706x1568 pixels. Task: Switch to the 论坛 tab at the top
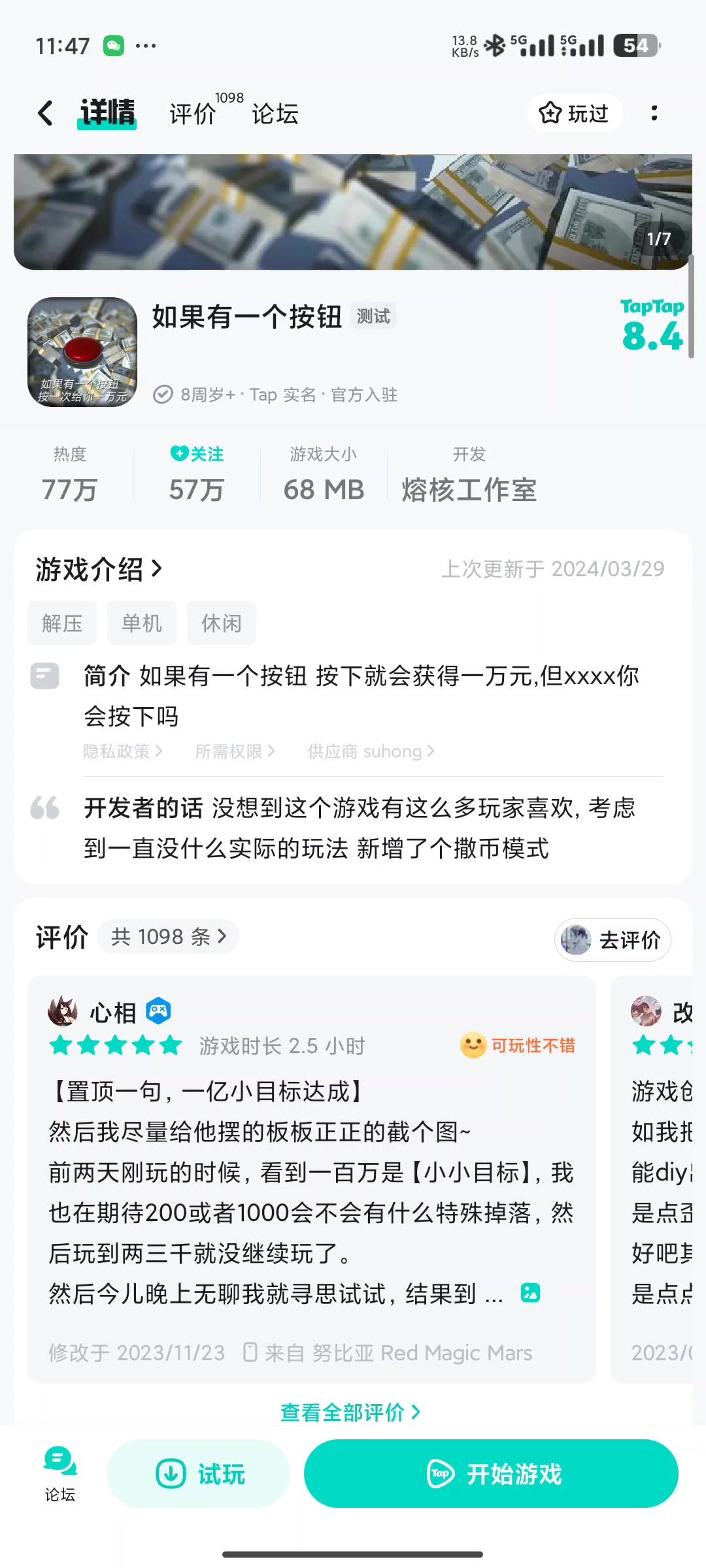pos(275,114)
